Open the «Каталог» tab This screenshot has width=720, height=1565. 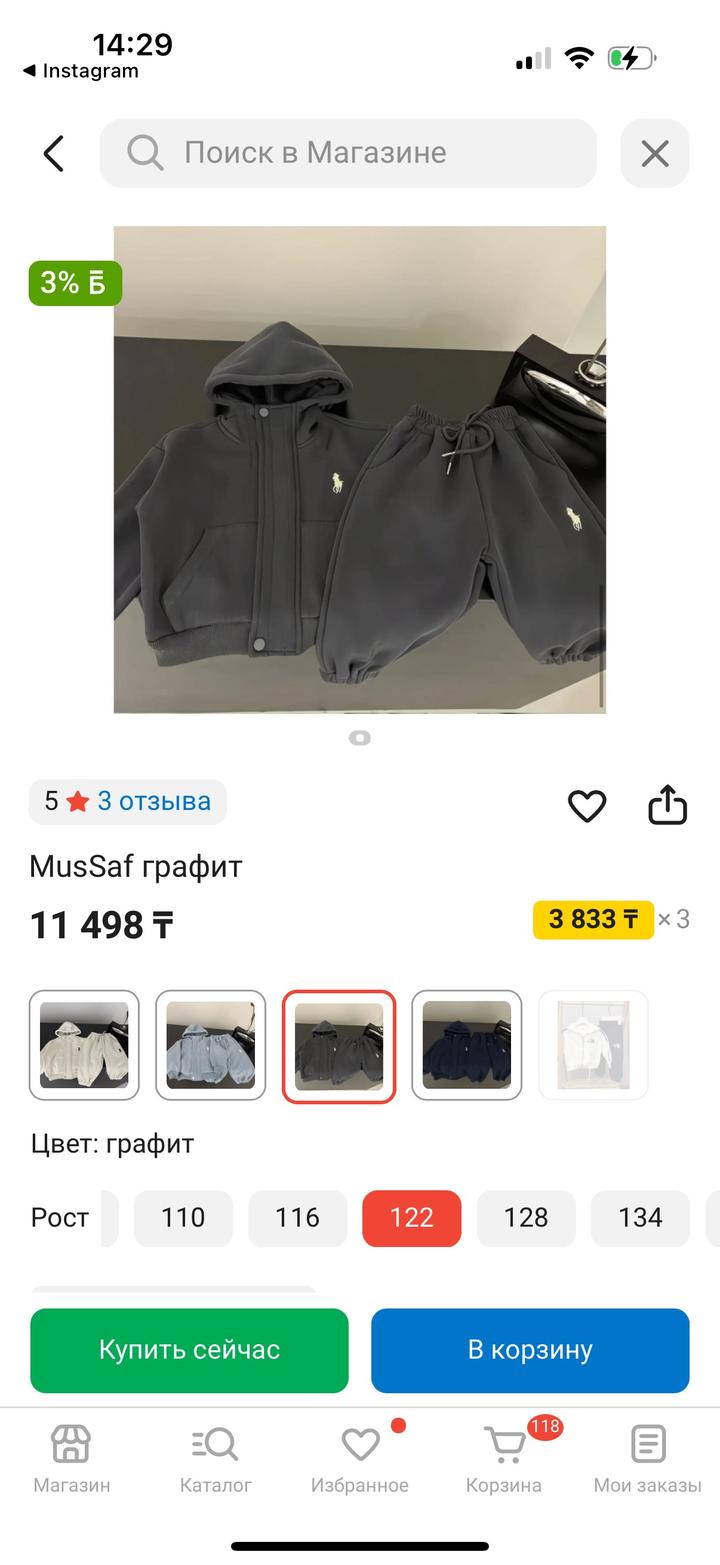pyautogui.click(x=216, y=1459)
